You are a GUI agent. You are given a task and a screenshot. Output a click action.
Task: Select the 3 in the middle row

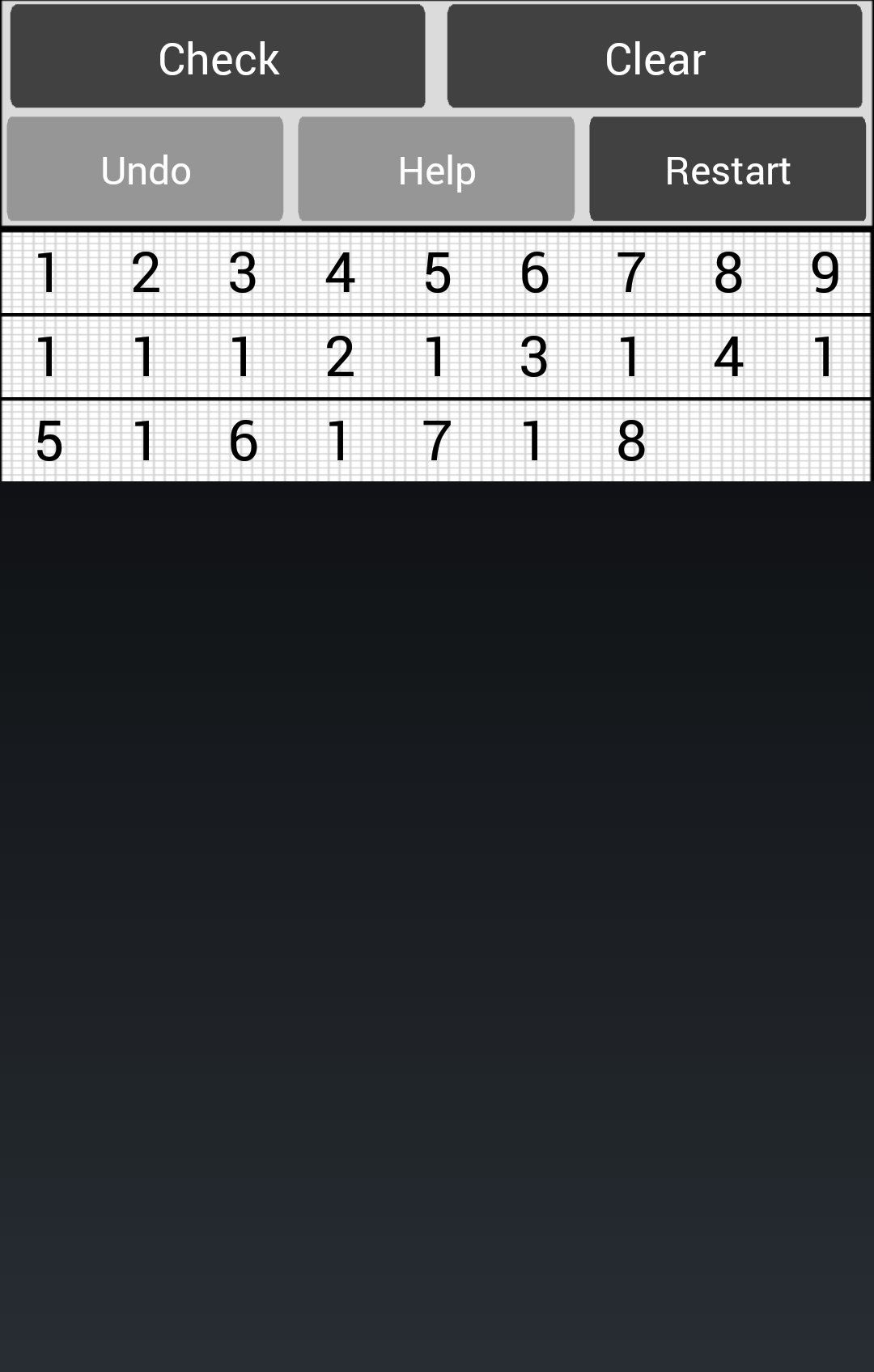coord(533,358)
